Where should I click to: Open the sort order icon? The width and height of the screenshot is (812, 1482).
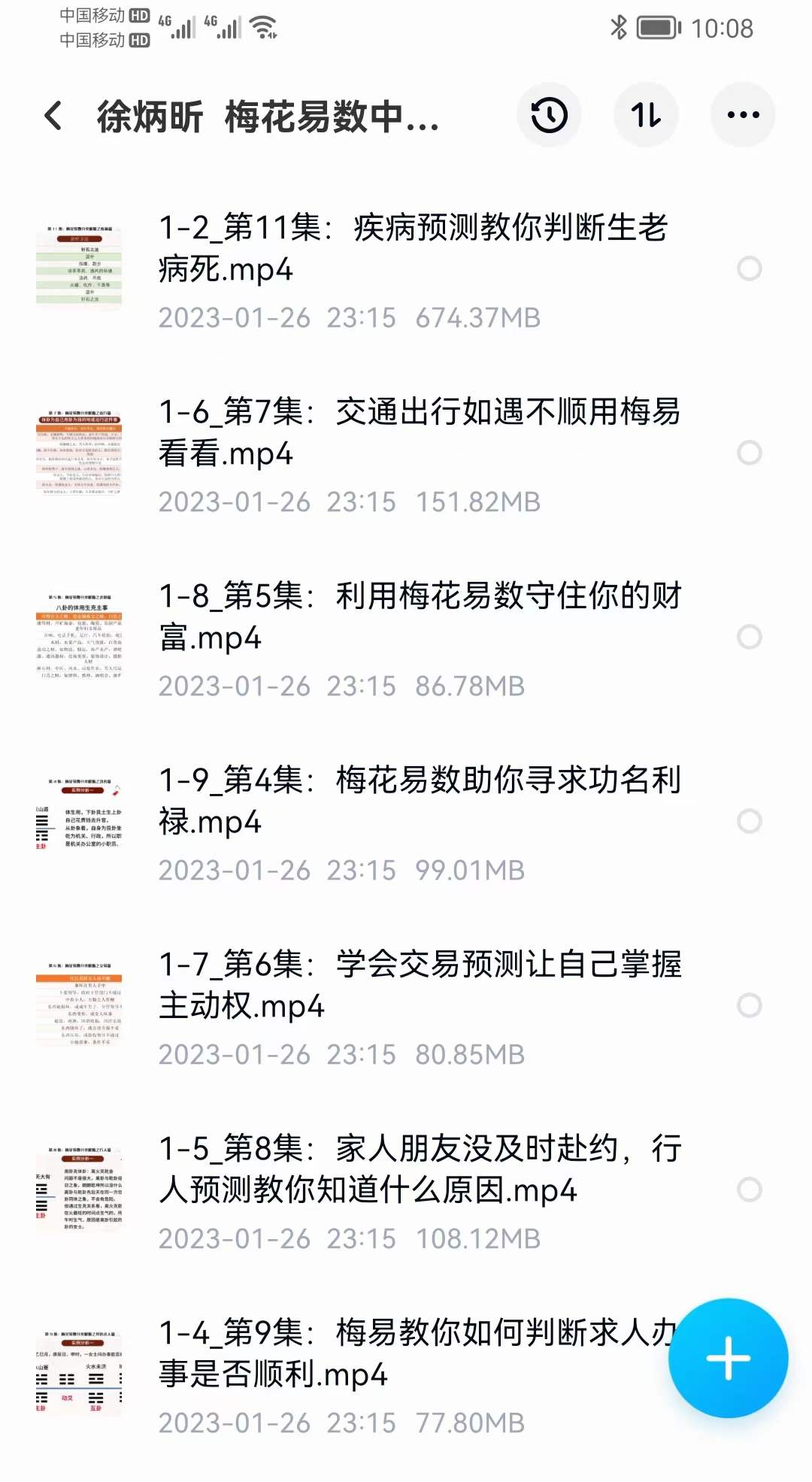tap(646, 115)
